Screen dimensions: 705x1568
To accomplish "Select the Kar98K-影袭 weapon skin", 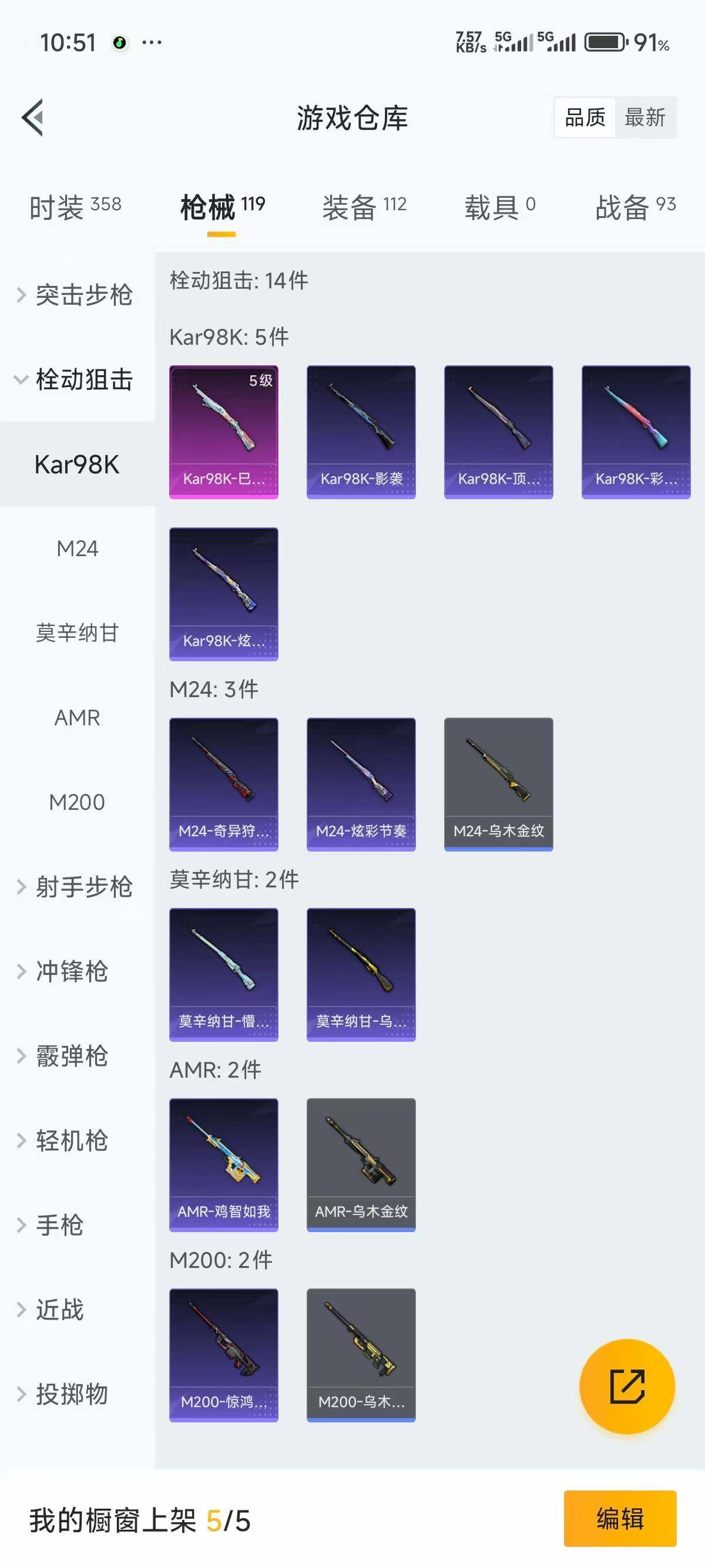I will click(x=361, y=431).
